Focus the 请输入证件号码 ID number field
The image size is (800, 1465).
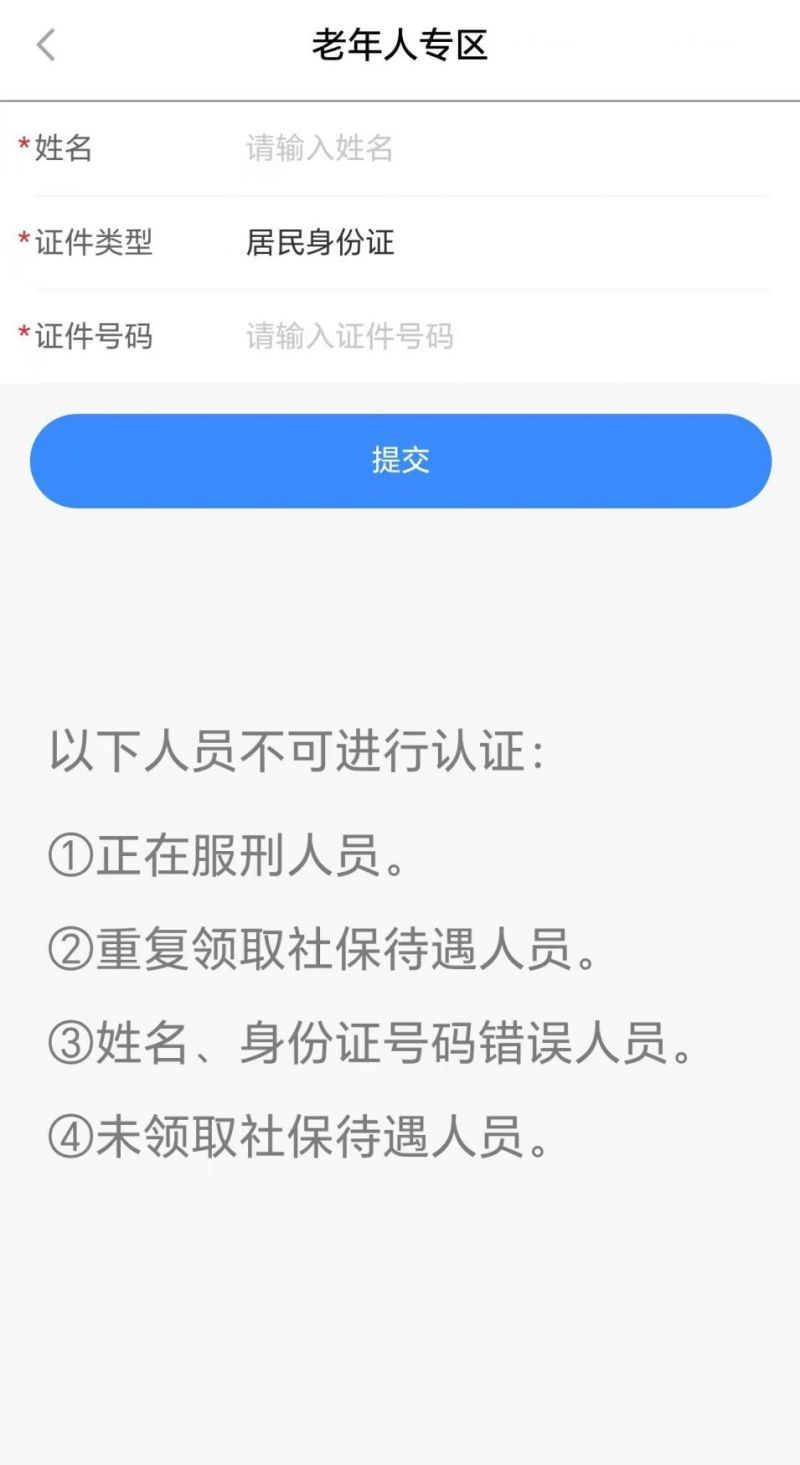coord(507,336)
